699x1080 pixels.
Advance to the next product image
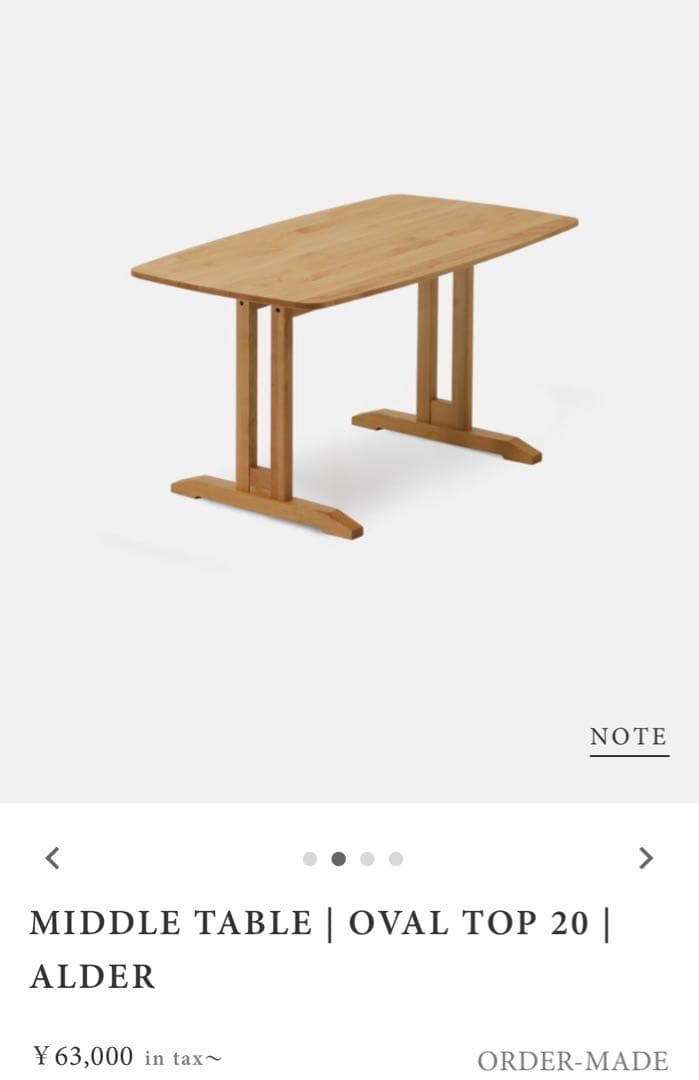[x=646, y=858]
